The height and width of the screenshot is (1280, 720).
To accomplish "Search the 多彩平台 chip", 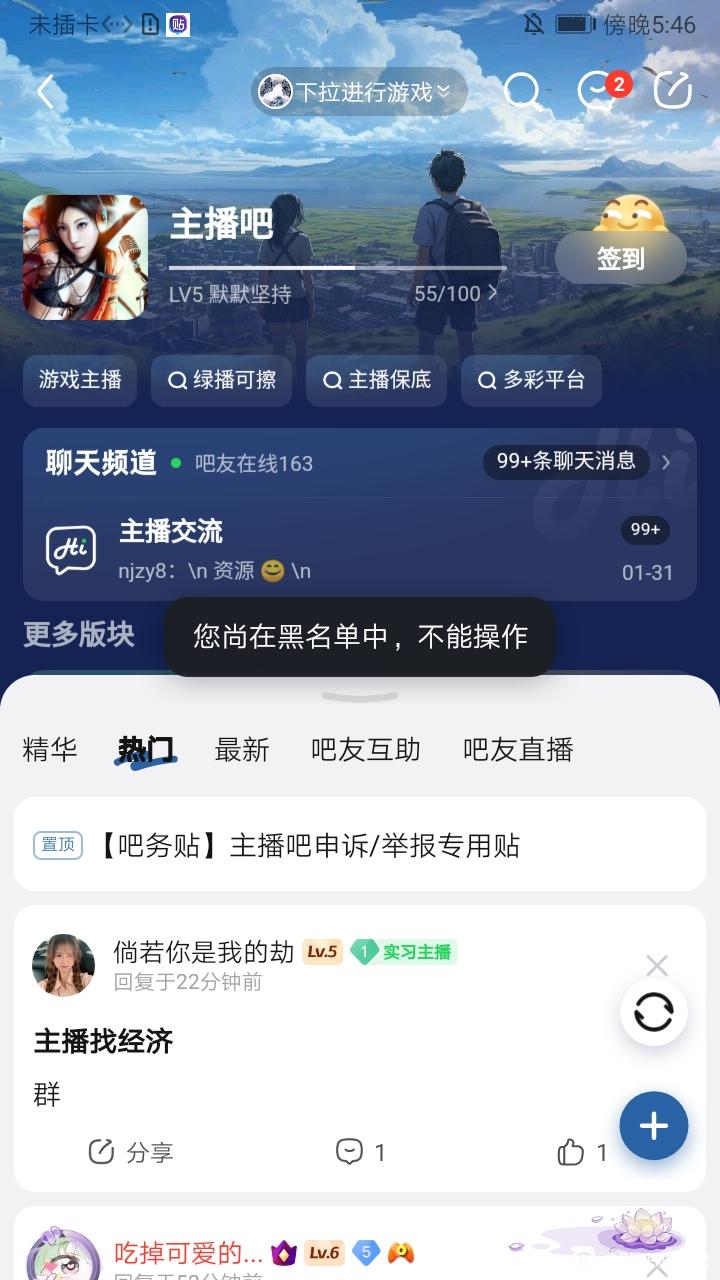I will (531, 380).
